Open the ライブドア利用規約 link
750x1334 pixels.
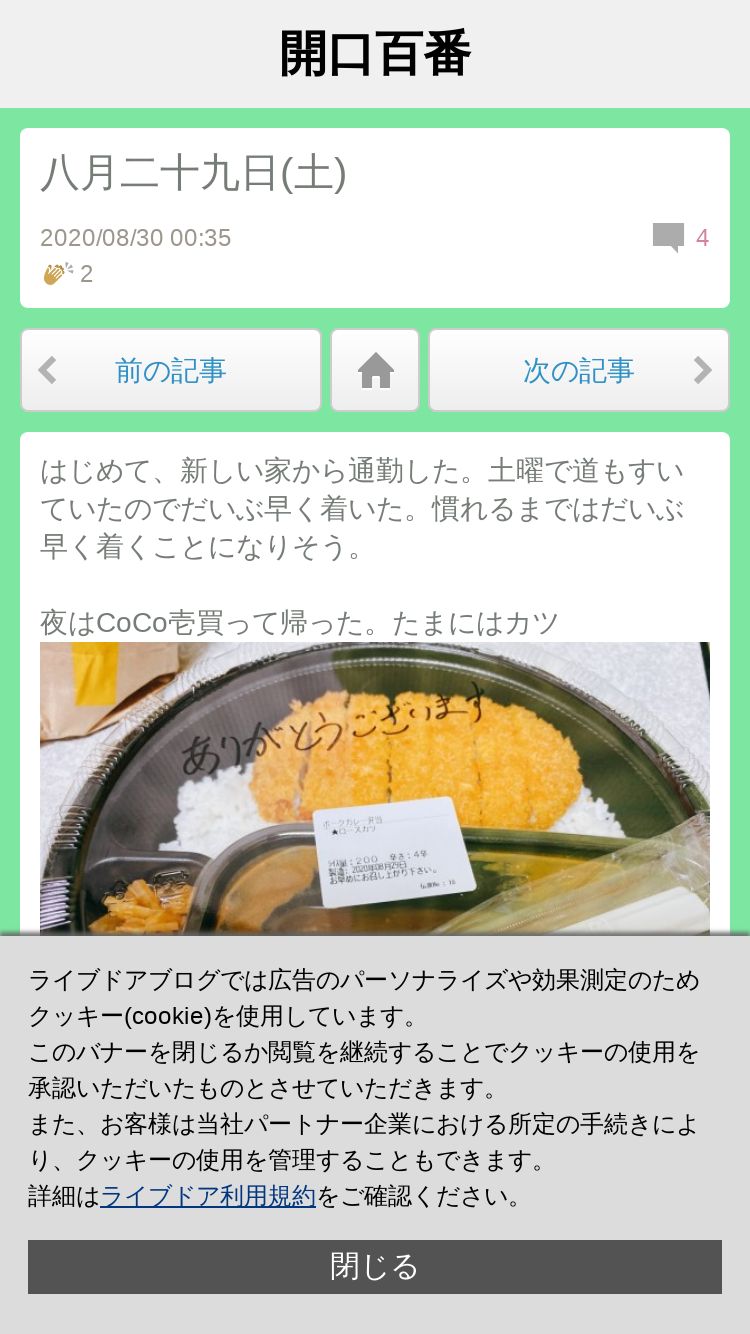point(208,1196)
